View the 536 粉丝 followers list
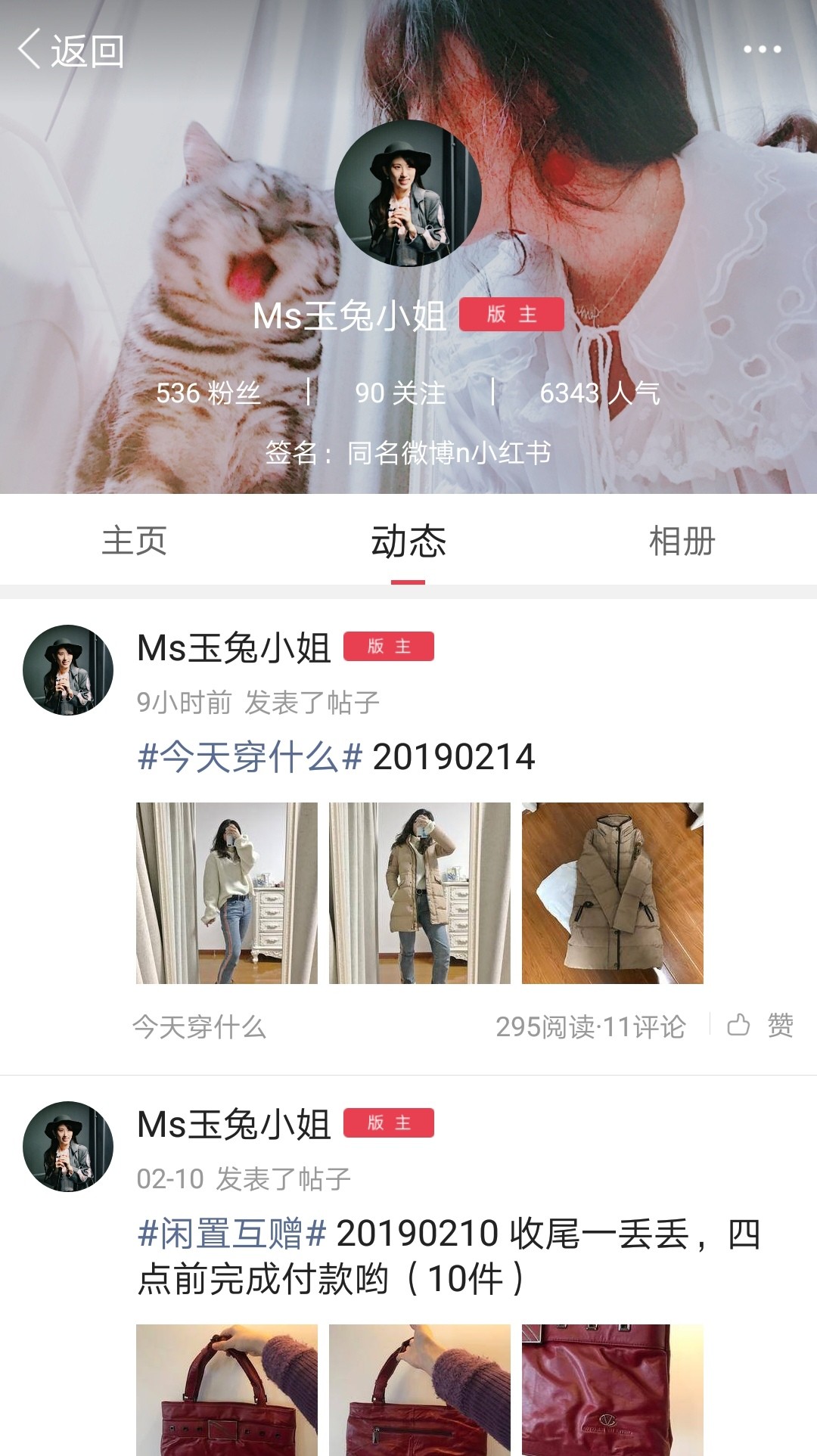Viewport: 817px width, 1456px height. [x=208, y=393]
